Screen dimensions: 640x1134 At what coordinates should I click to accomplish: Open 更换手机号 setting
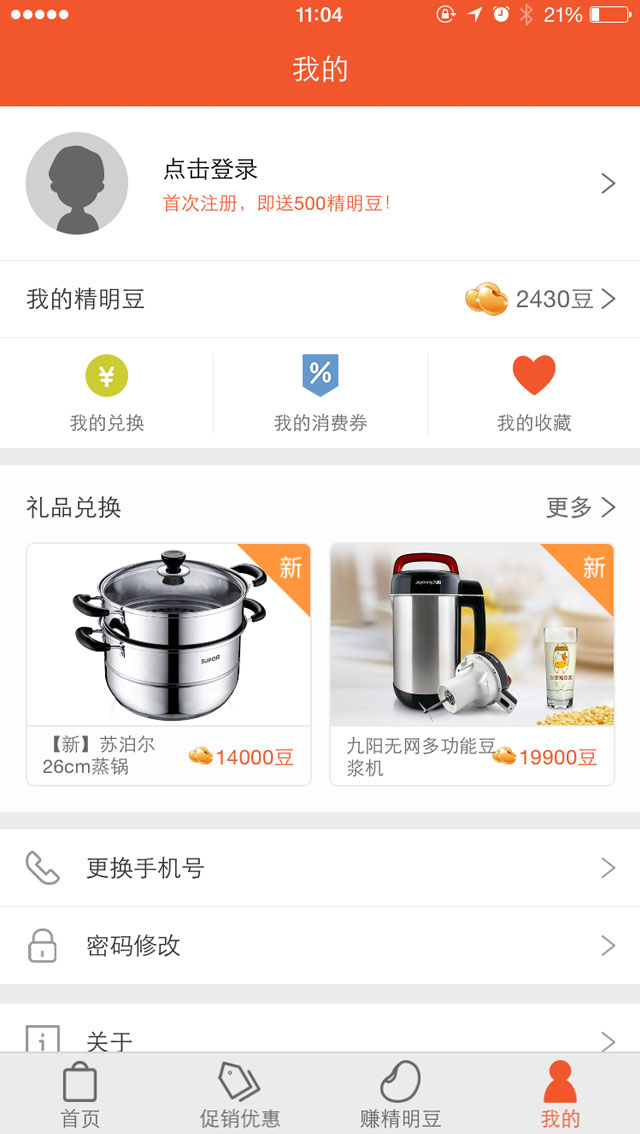(x=320, y=868)
